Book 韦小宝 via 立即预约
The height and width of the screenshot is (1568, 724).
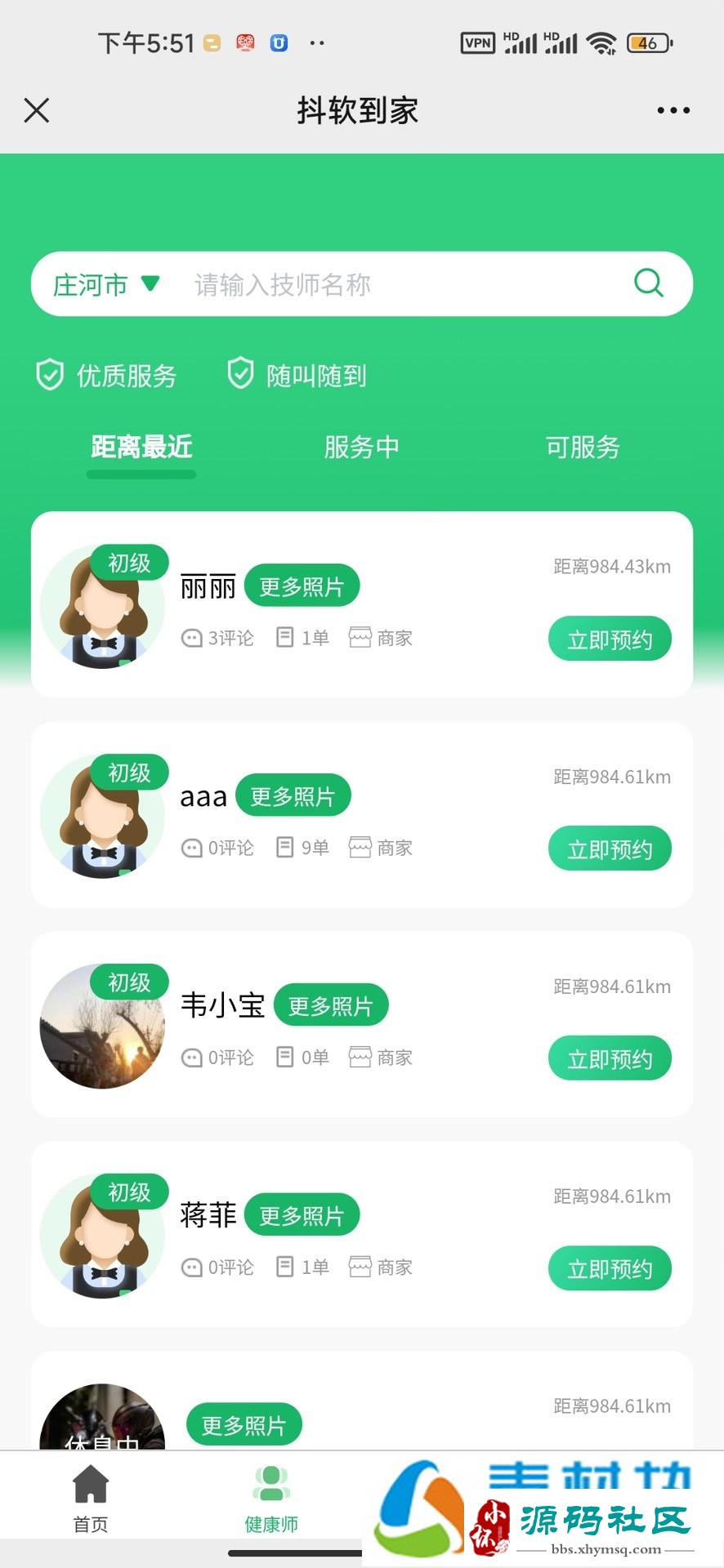610,1058
